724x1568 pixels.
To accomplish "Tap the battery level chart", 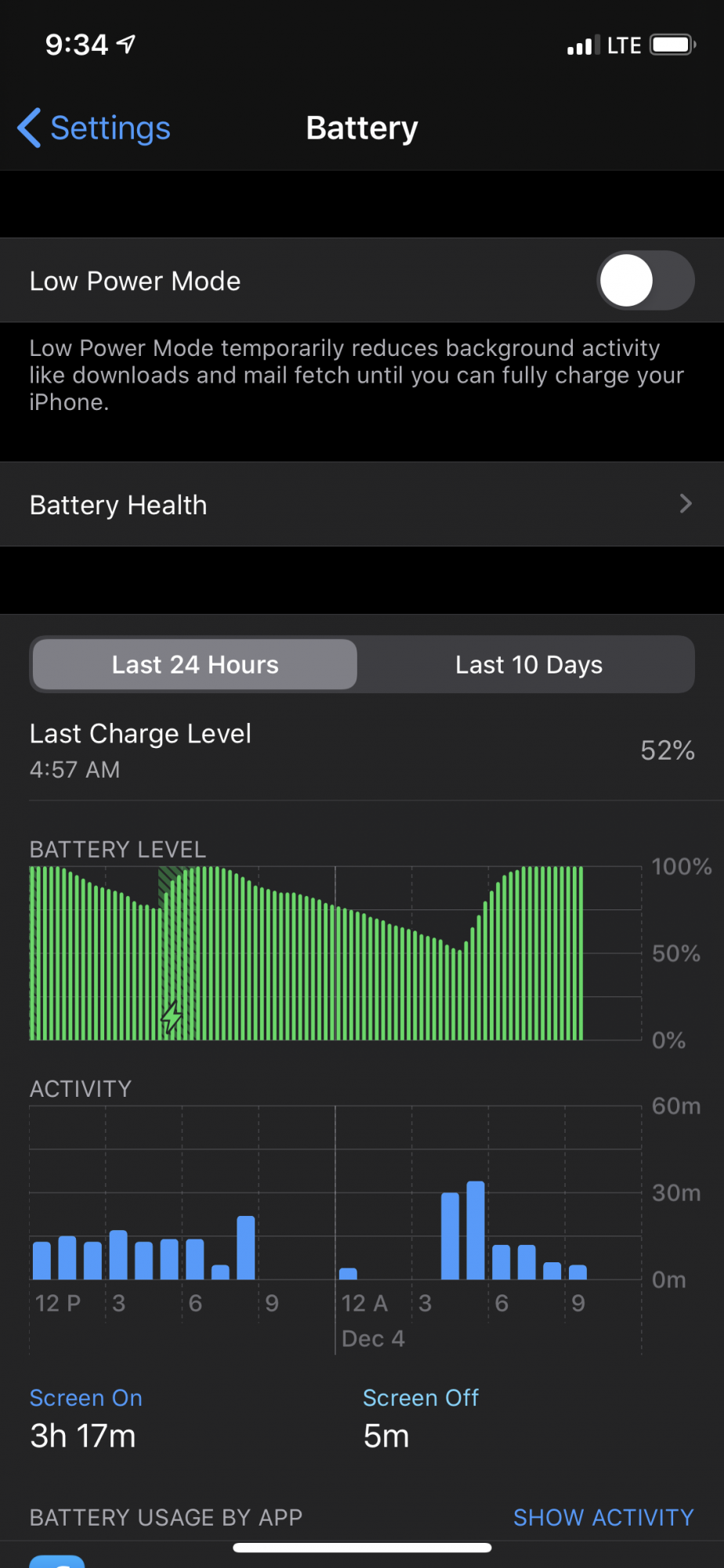I will point(335,953).
